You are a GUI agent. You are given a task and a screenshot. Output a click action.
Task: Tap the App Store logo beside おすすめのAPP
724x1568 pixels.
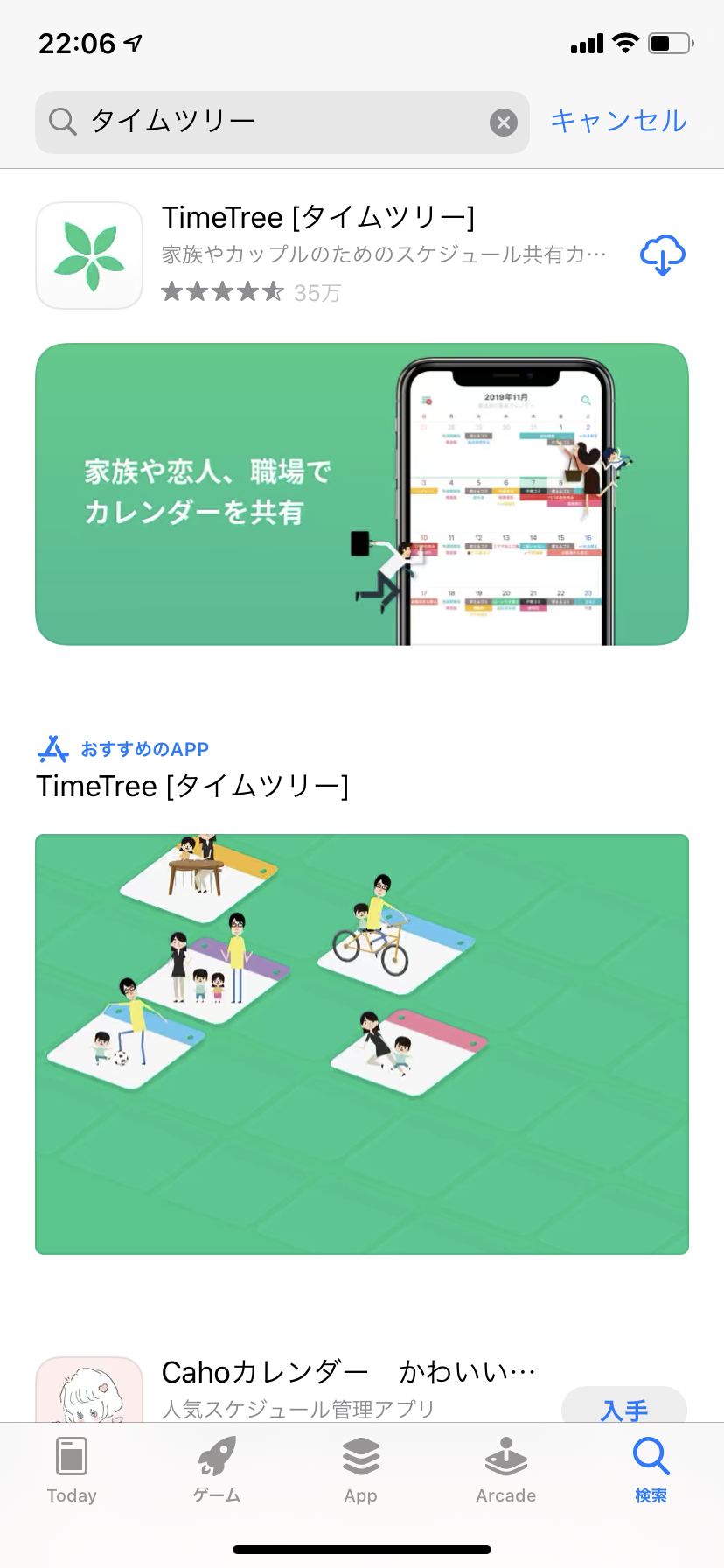[x=52, y=748]
